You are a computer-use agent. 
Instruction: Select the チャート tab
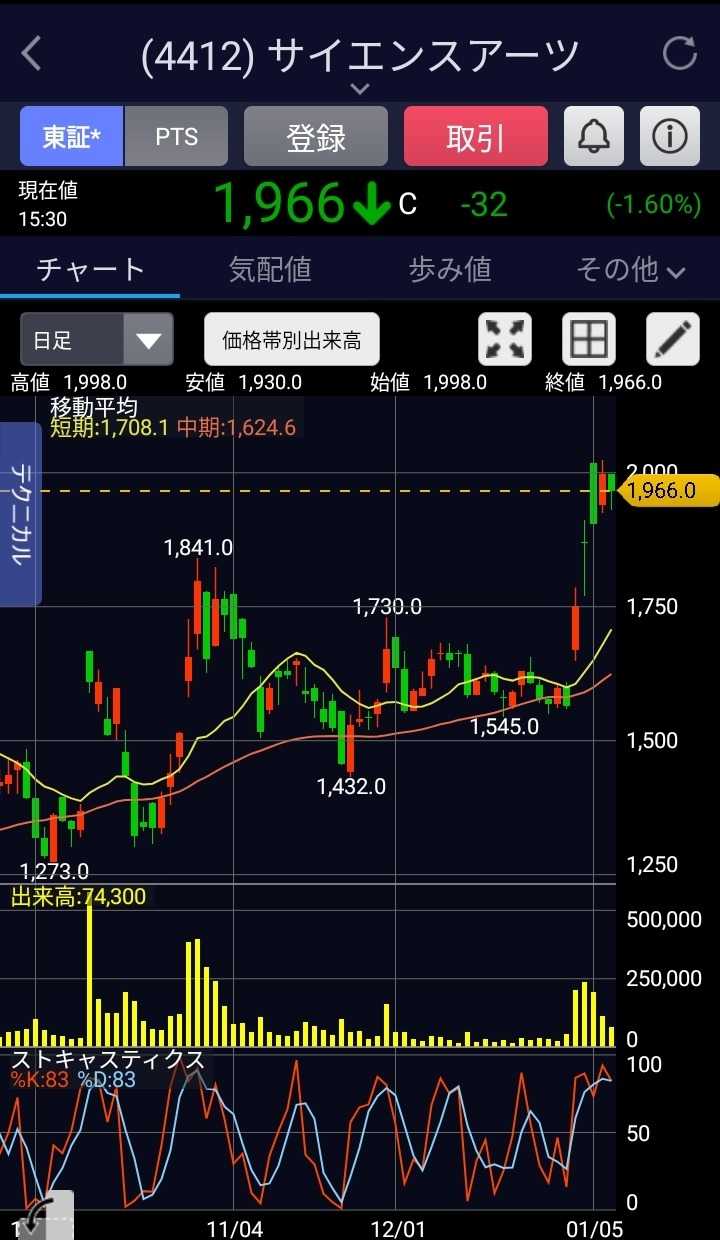tap(90, 269)
